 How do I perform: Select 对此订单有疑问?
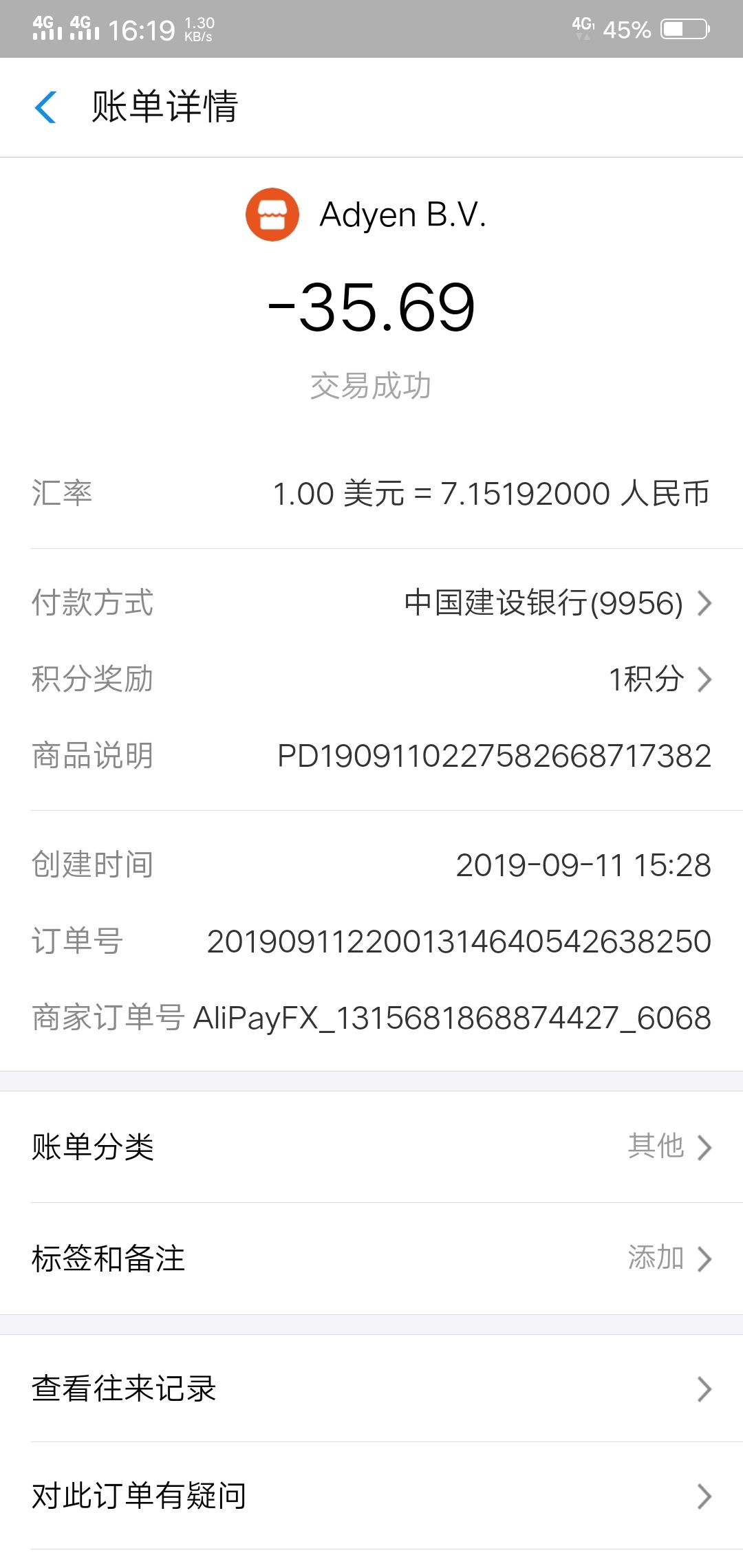(x=371, y=1496)
